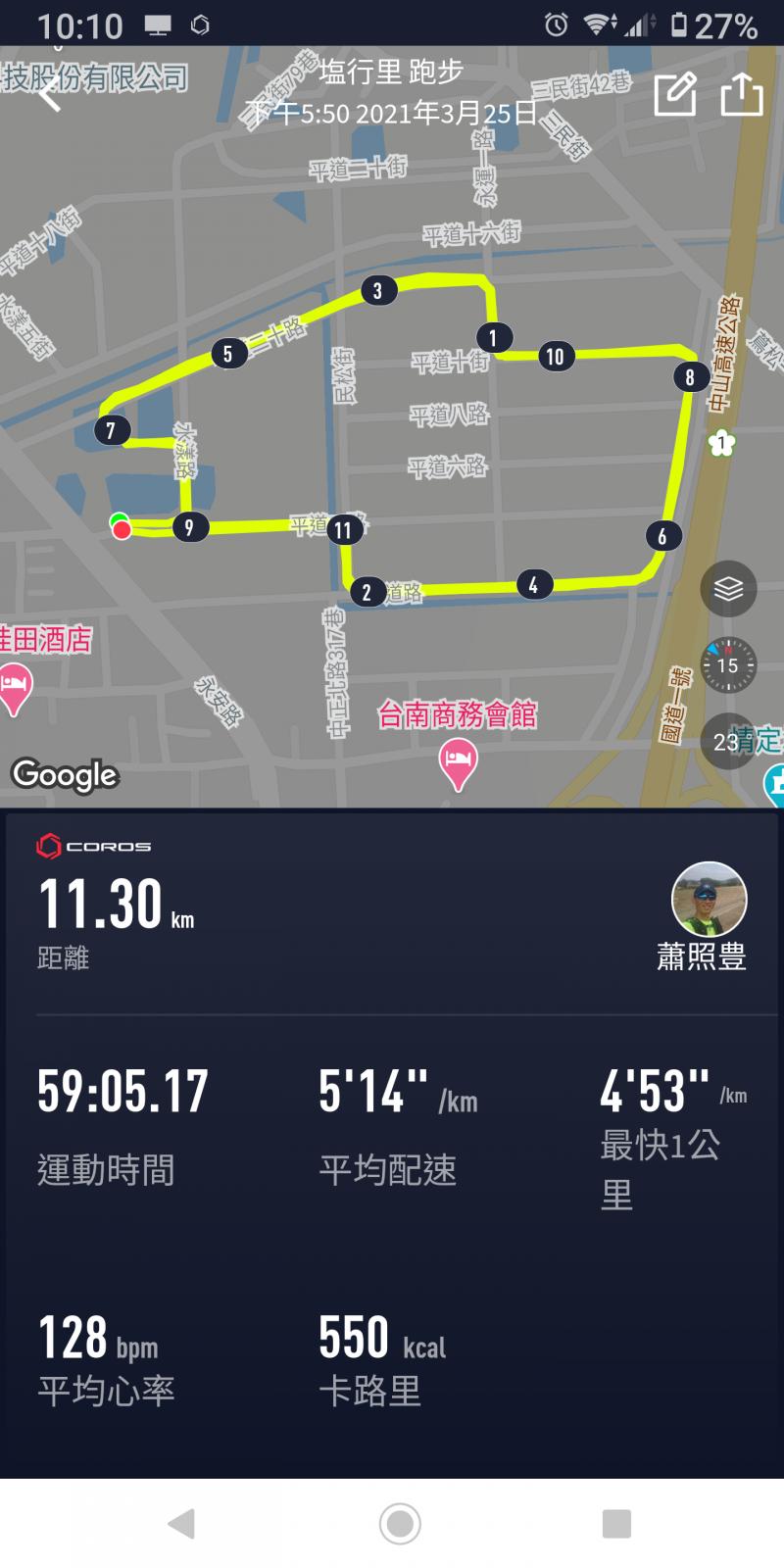Tap the system home button

click(x=400, y=1523)
